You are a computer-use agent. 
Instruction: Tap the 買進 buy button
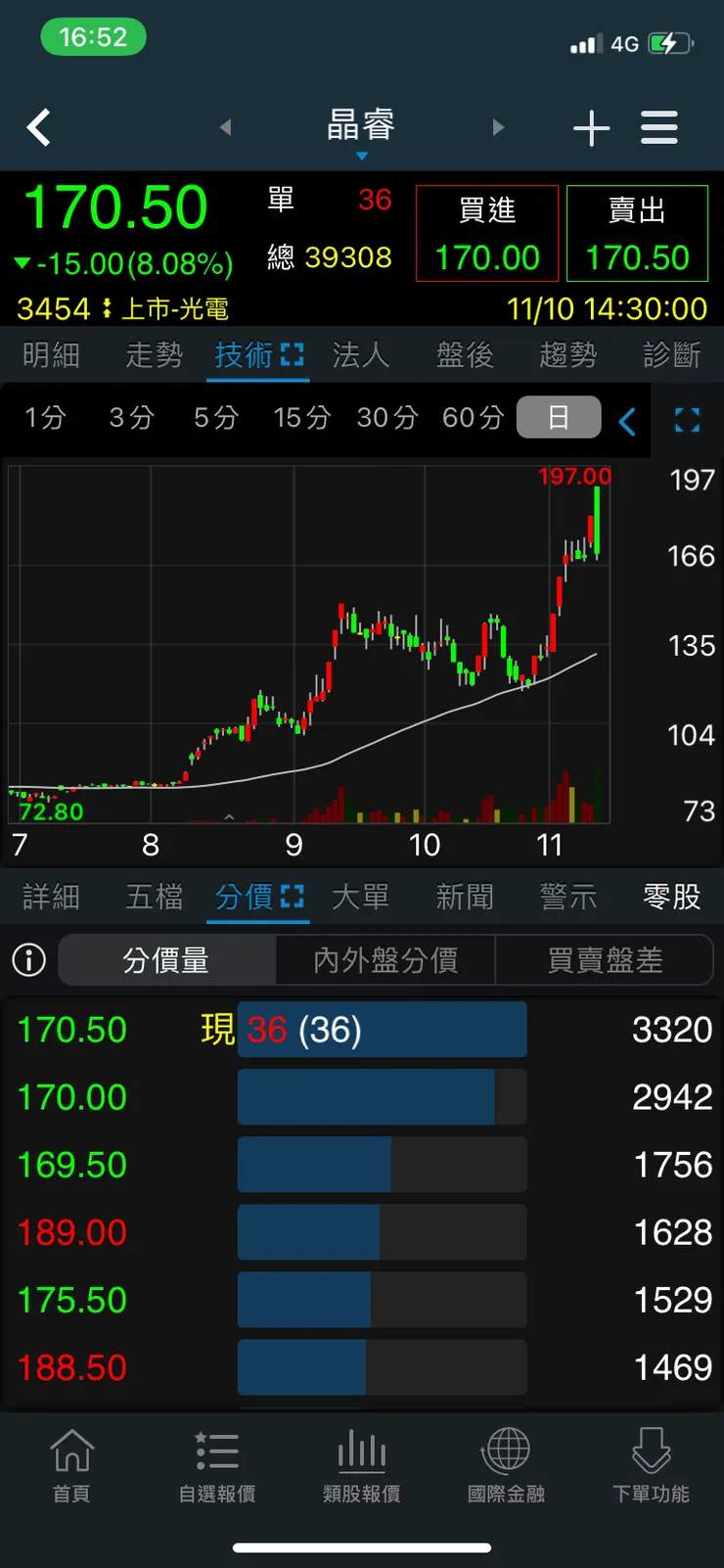click(486, 233)
